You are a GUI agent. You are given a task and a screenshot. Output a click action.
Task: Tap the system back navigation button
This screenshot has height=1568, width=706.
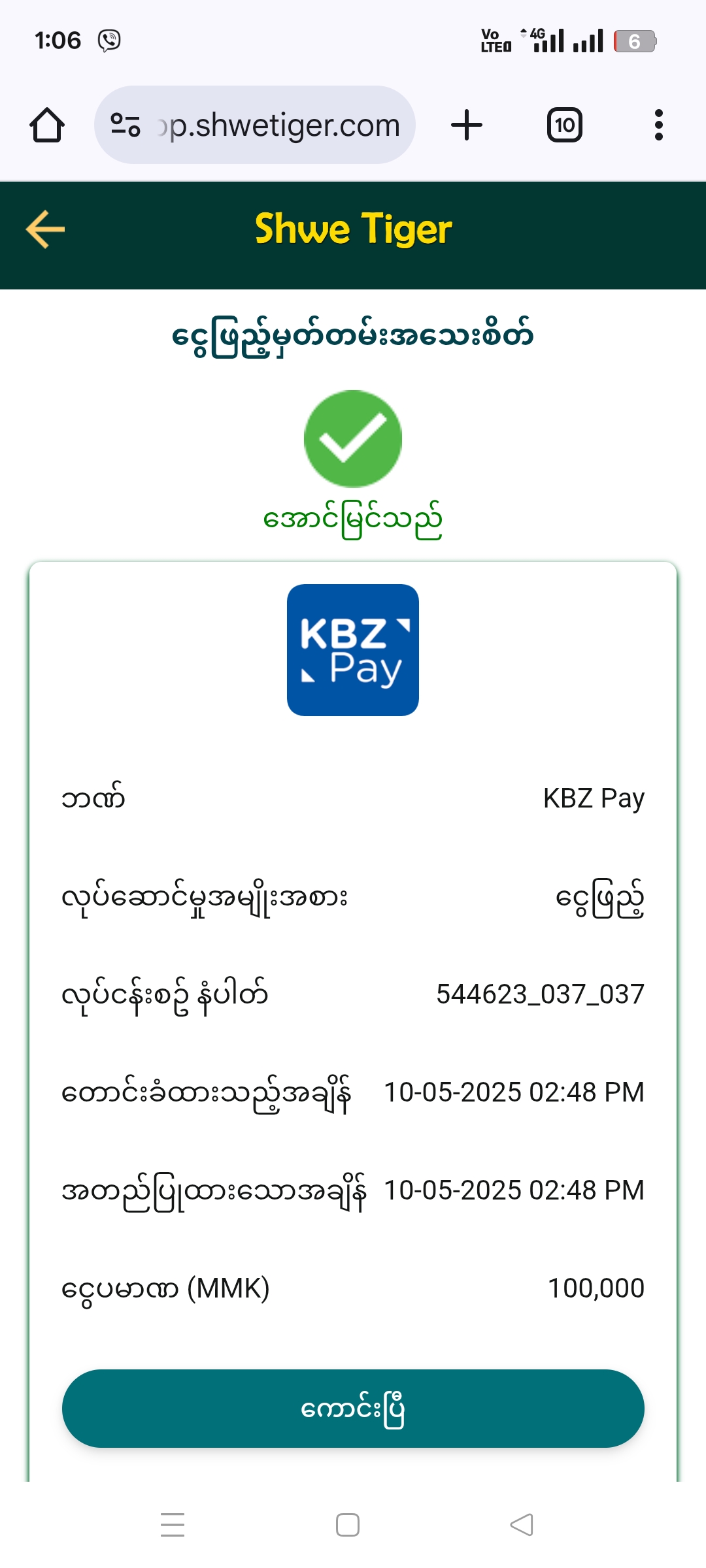(x=522, y=1525)
